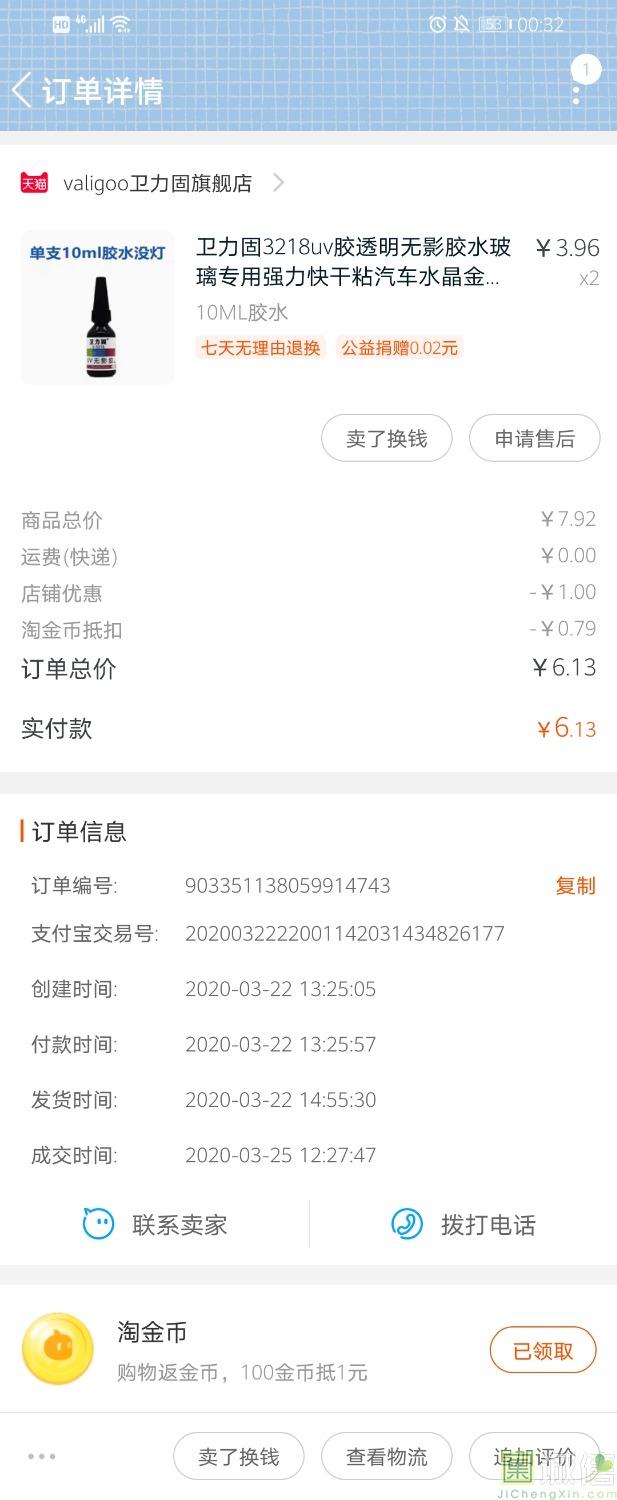Call the seller with 拨打电话
The image size is (617, 1500).
[x=463, y=1225]
